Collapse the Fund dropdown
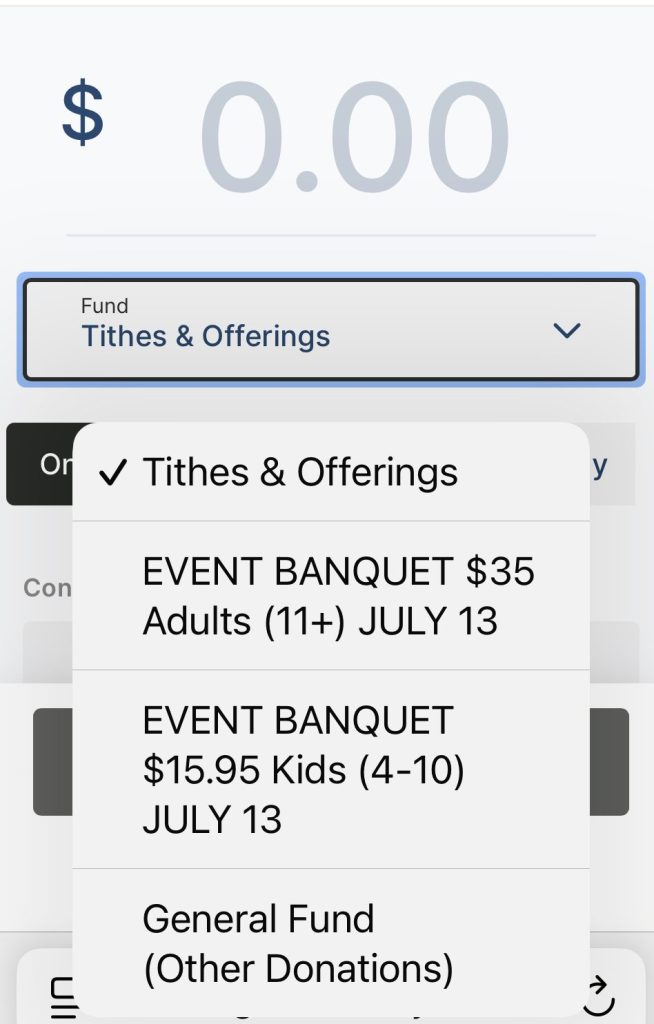 tap(566, 330)
